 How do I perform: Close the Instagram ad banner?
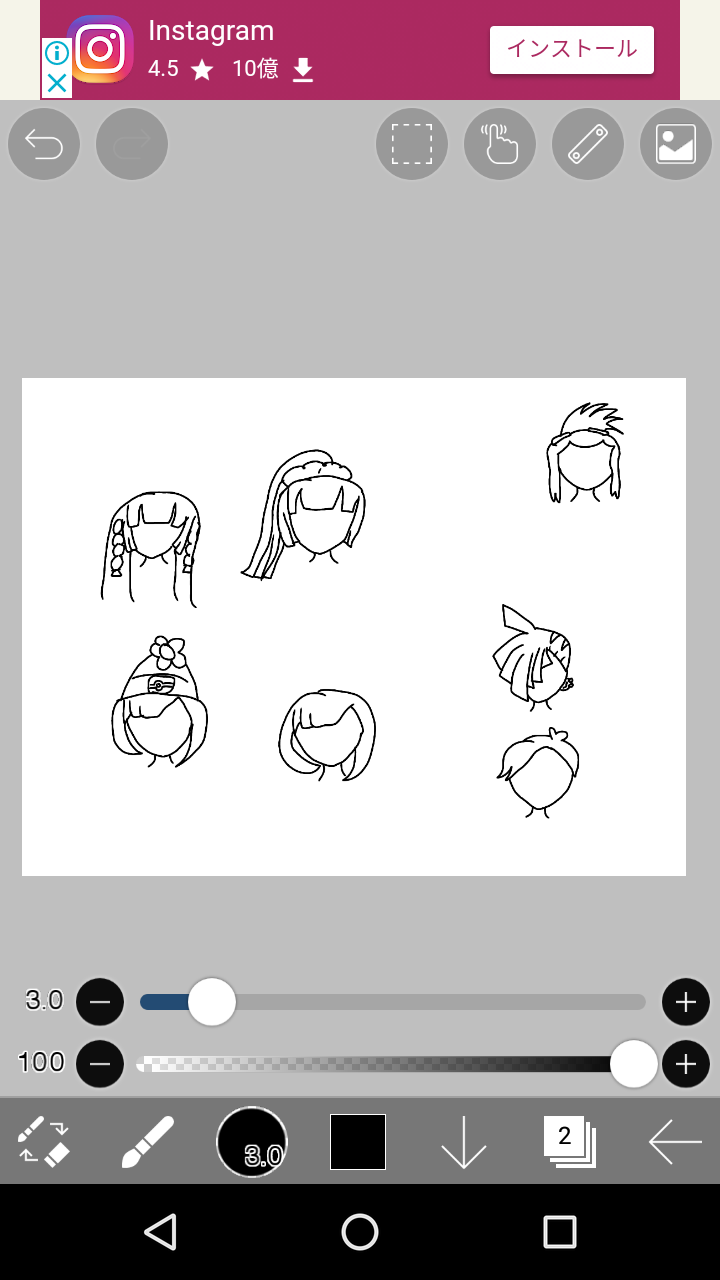tap(57, 83)
